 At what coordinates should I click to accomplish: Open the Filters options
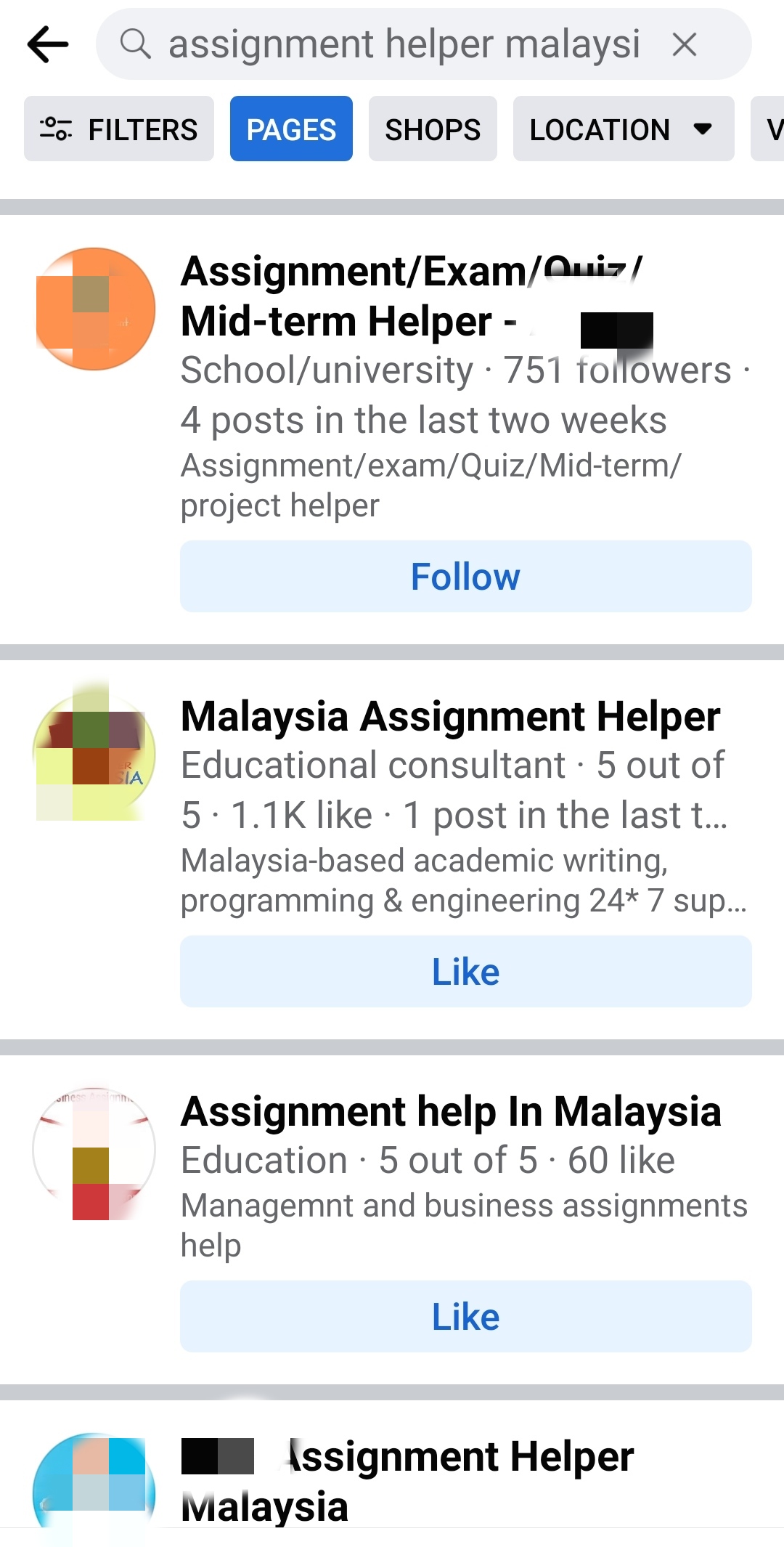(x=119, y=129)
